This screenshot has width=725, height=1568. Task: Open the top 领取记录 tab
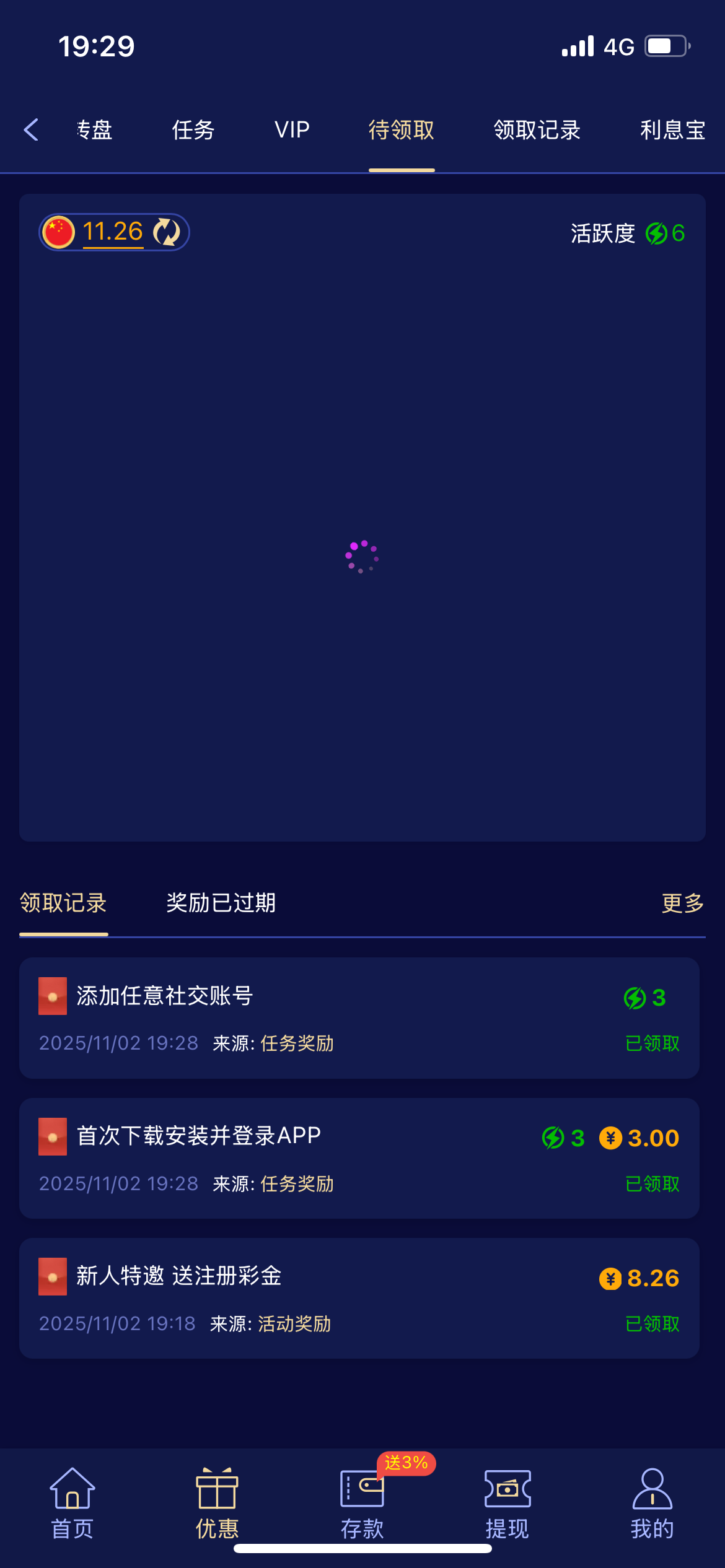537,130
